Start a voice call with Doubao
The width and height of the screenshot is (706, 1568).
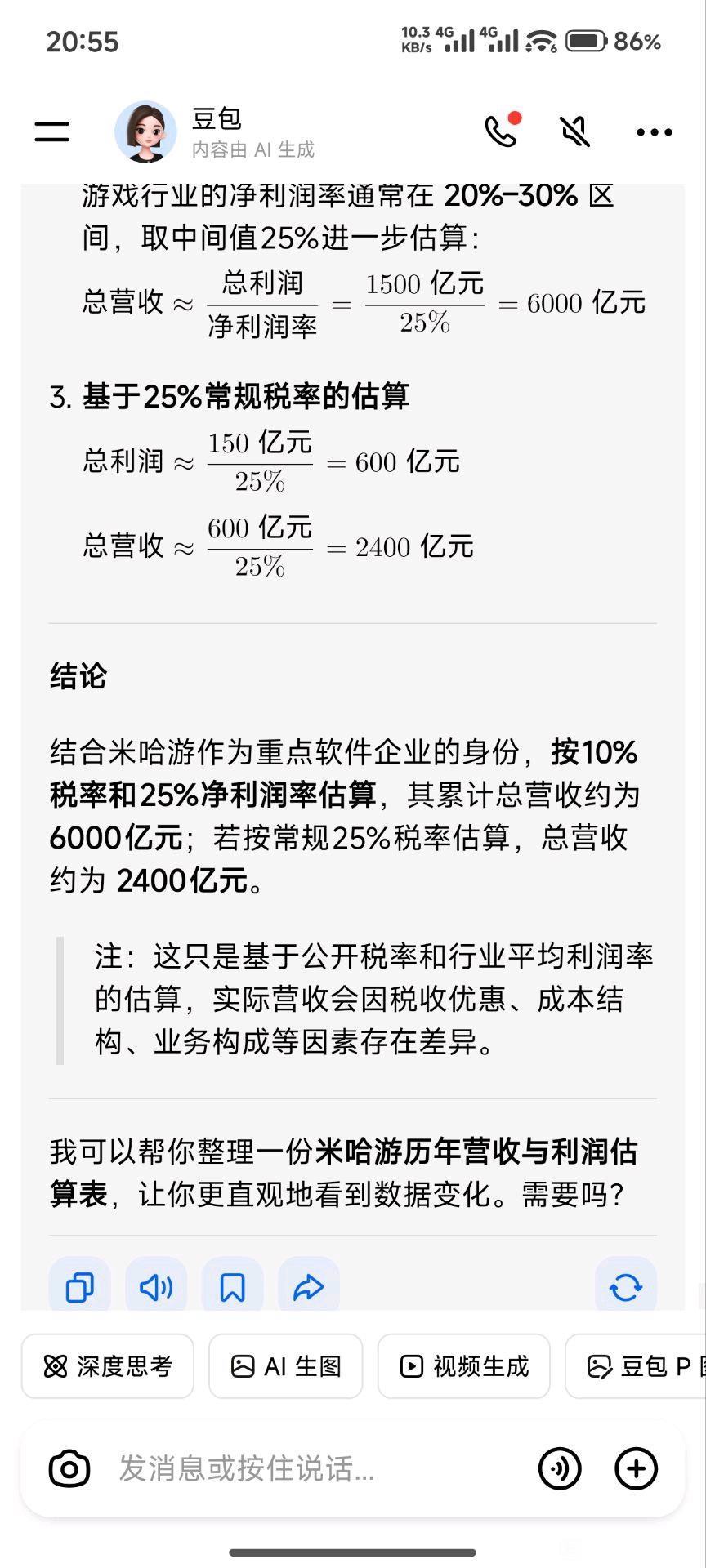click(502, 131)
